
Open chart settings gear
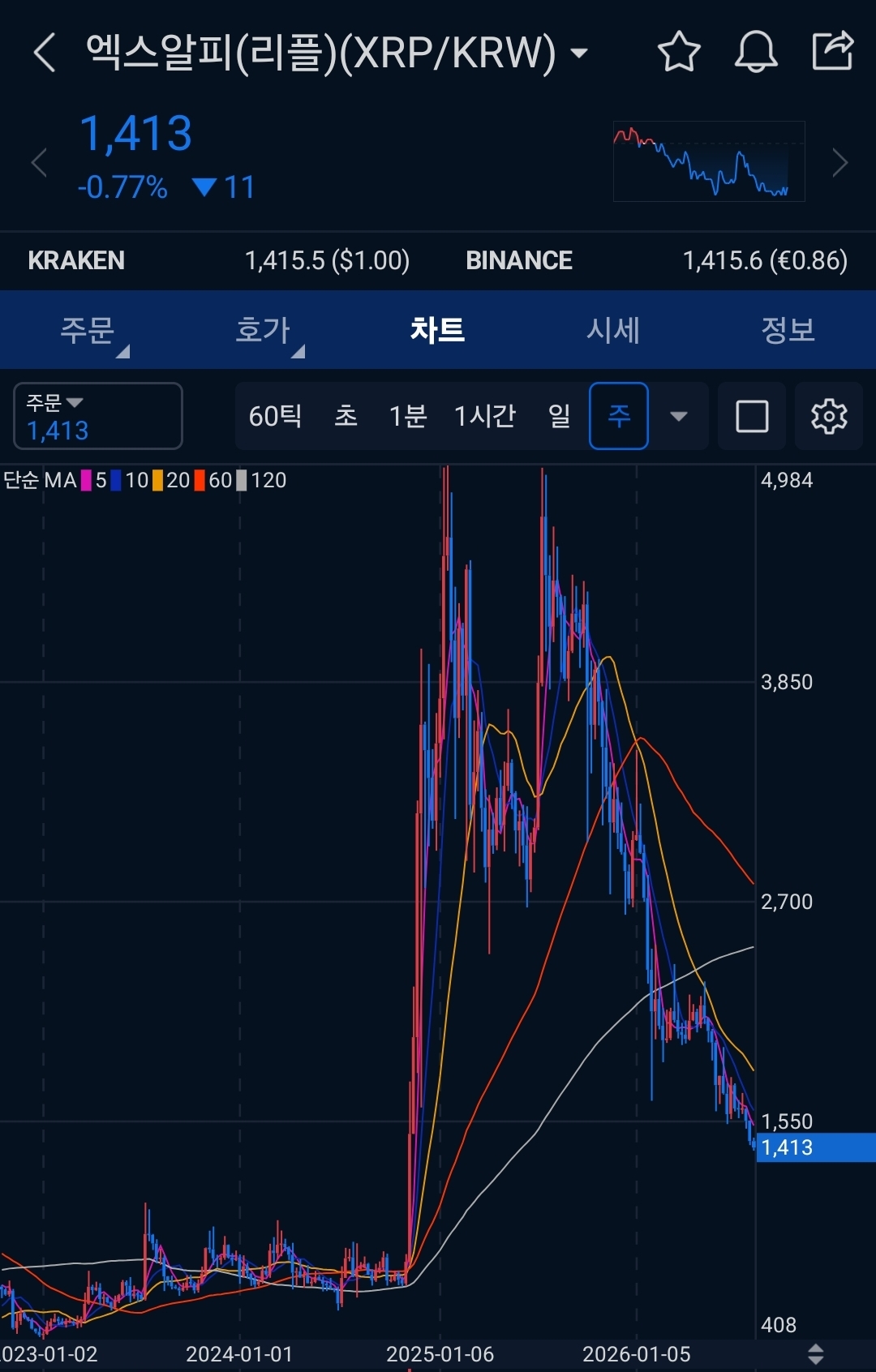[x=829, y=416]
